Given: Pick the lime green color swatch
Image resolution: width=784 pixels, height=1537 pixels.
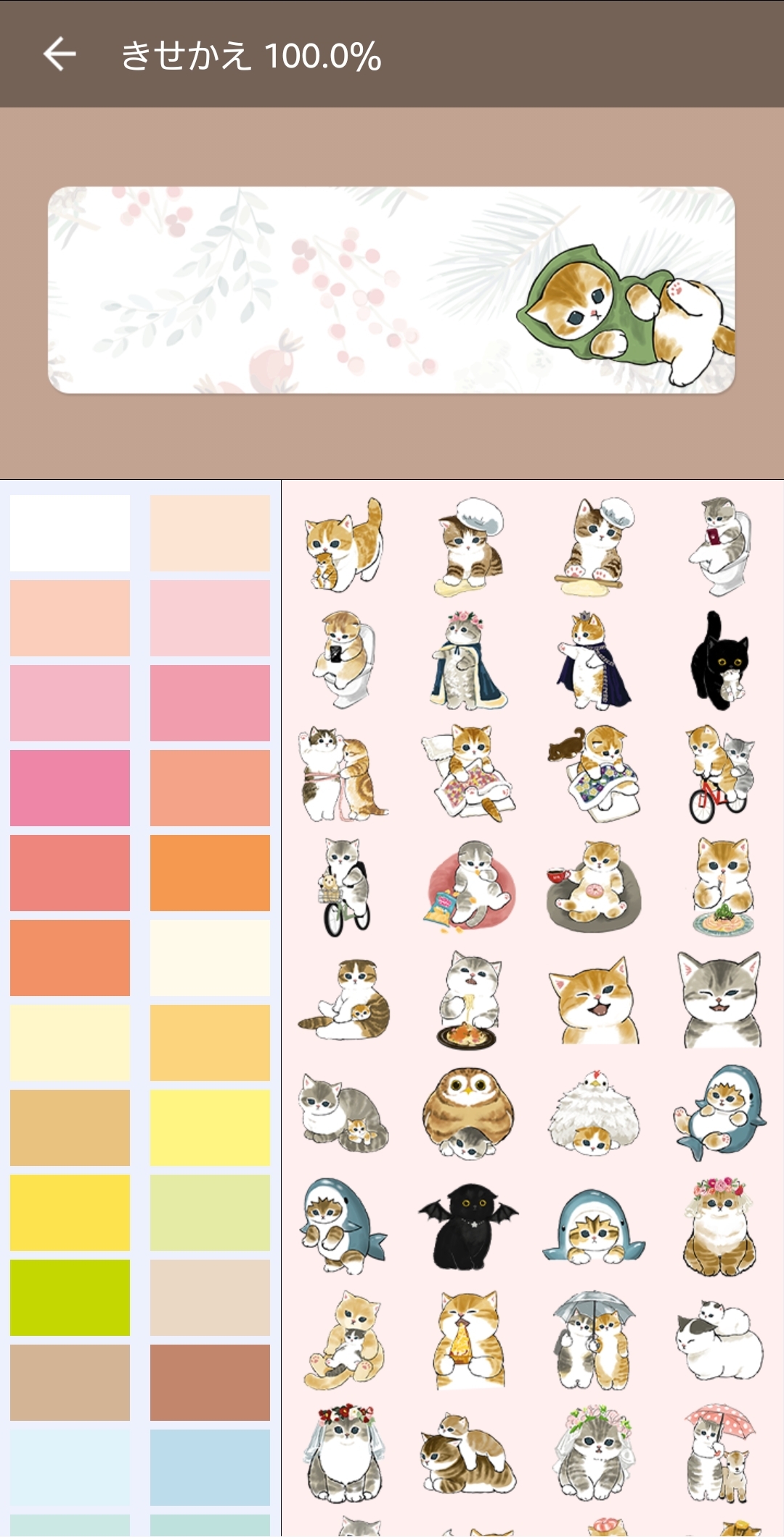Looking at the screenshot, I should click(x=70, y=1297).
